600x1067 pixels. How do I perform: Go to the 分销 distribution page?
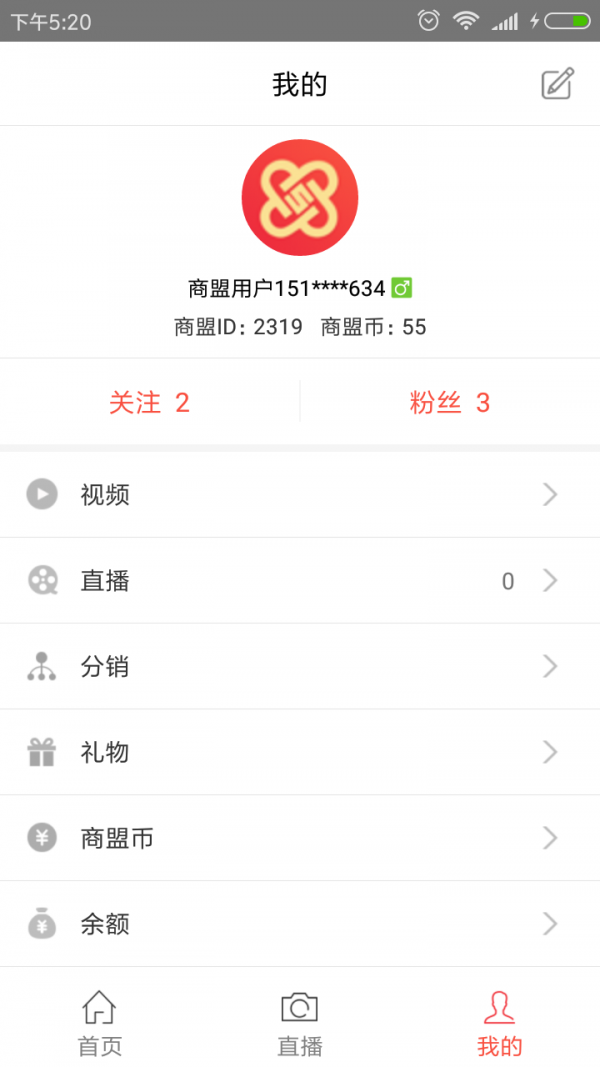[300, 666]
